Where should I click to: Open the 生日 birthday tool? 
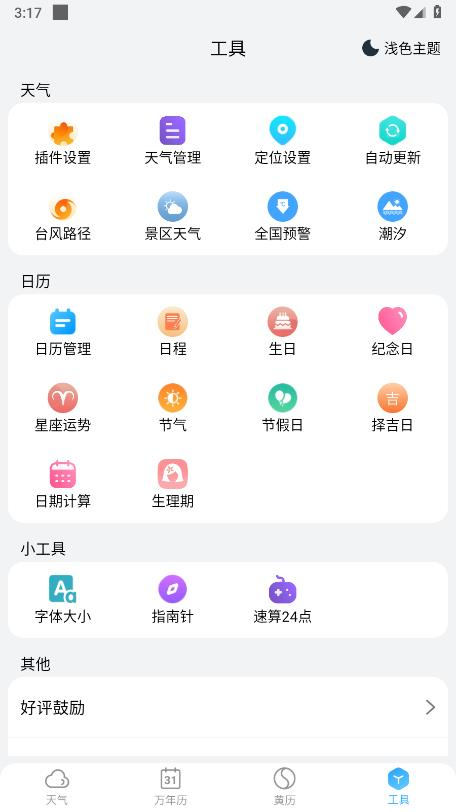[283, 333]
